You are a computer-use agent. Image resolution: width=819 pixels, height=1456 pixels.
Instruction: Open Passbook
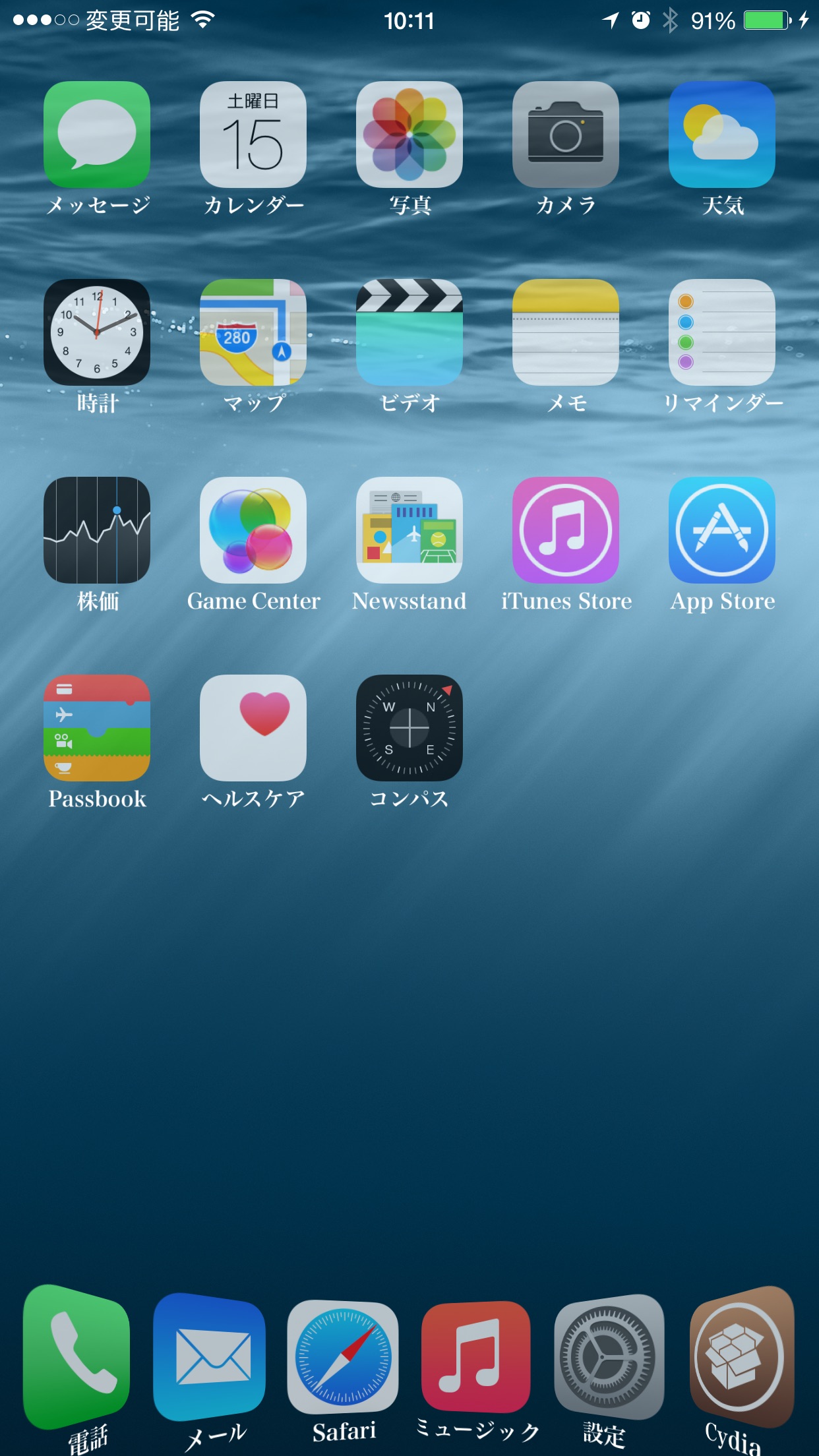[x=97, y=728]
